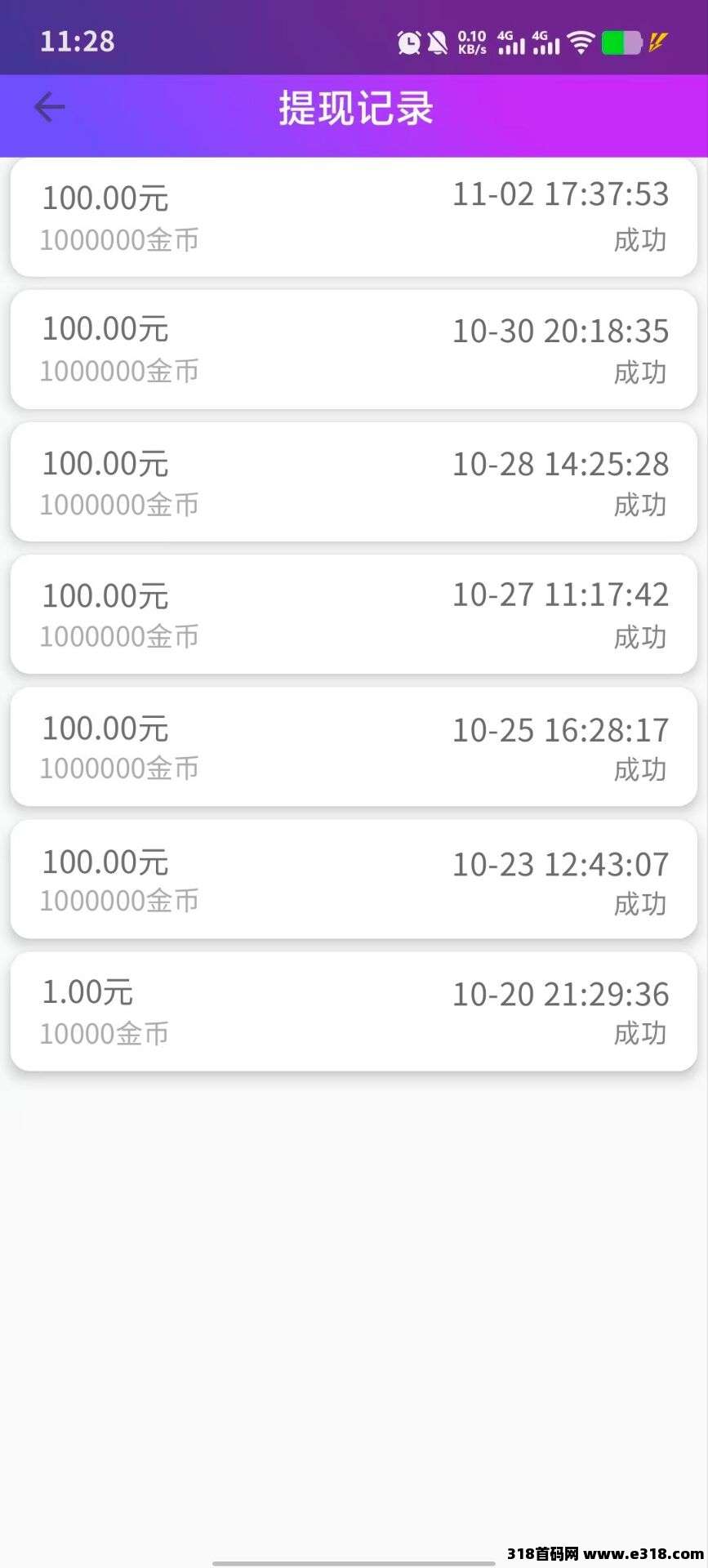Click the back arrow to exit 提现记录
This screenshot has height=1568, width=708.
50,106
